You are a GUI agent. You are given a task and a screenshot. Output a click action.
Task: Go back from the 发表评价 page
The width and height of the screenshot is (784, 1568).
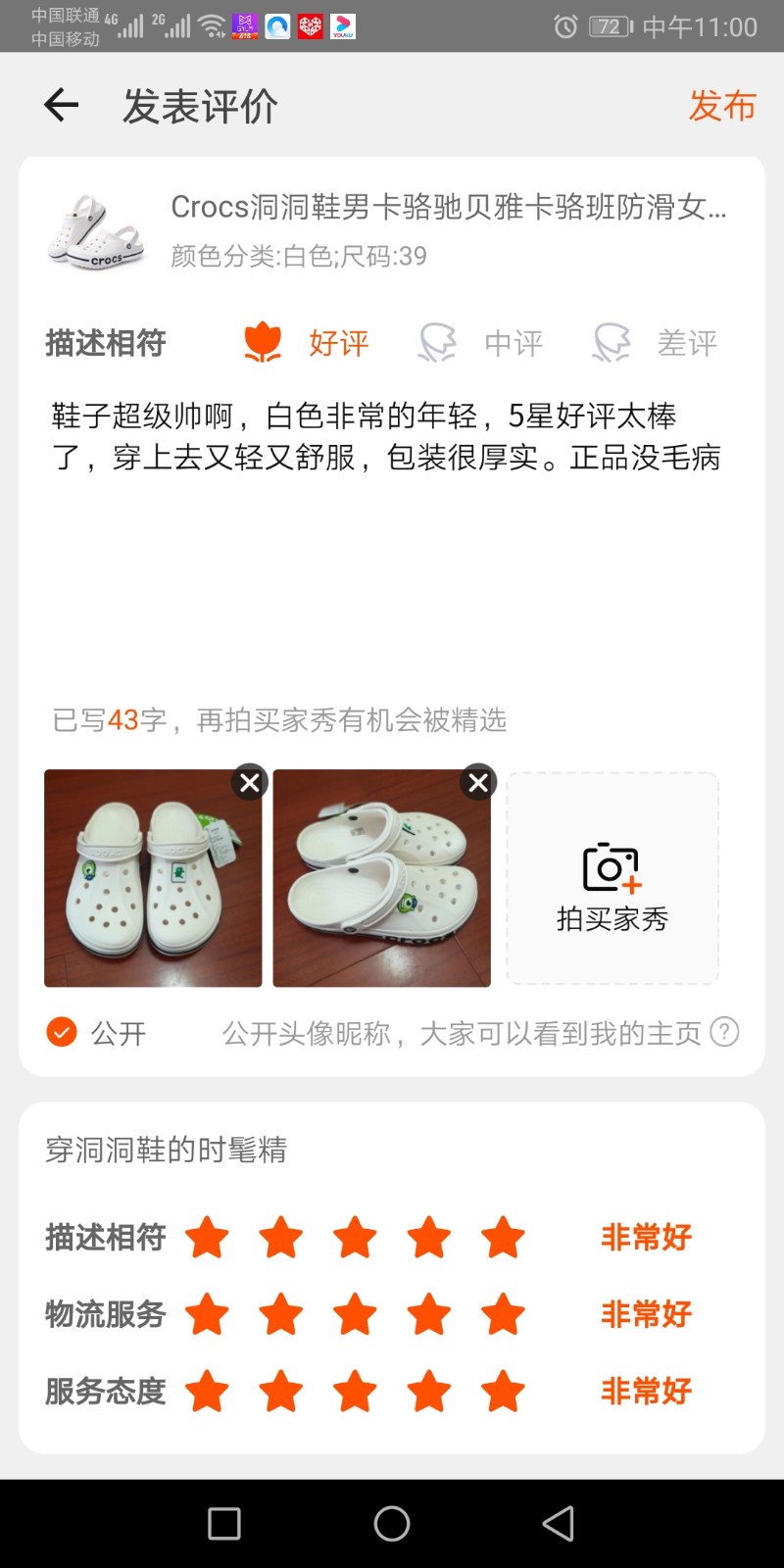pos(61,105)
